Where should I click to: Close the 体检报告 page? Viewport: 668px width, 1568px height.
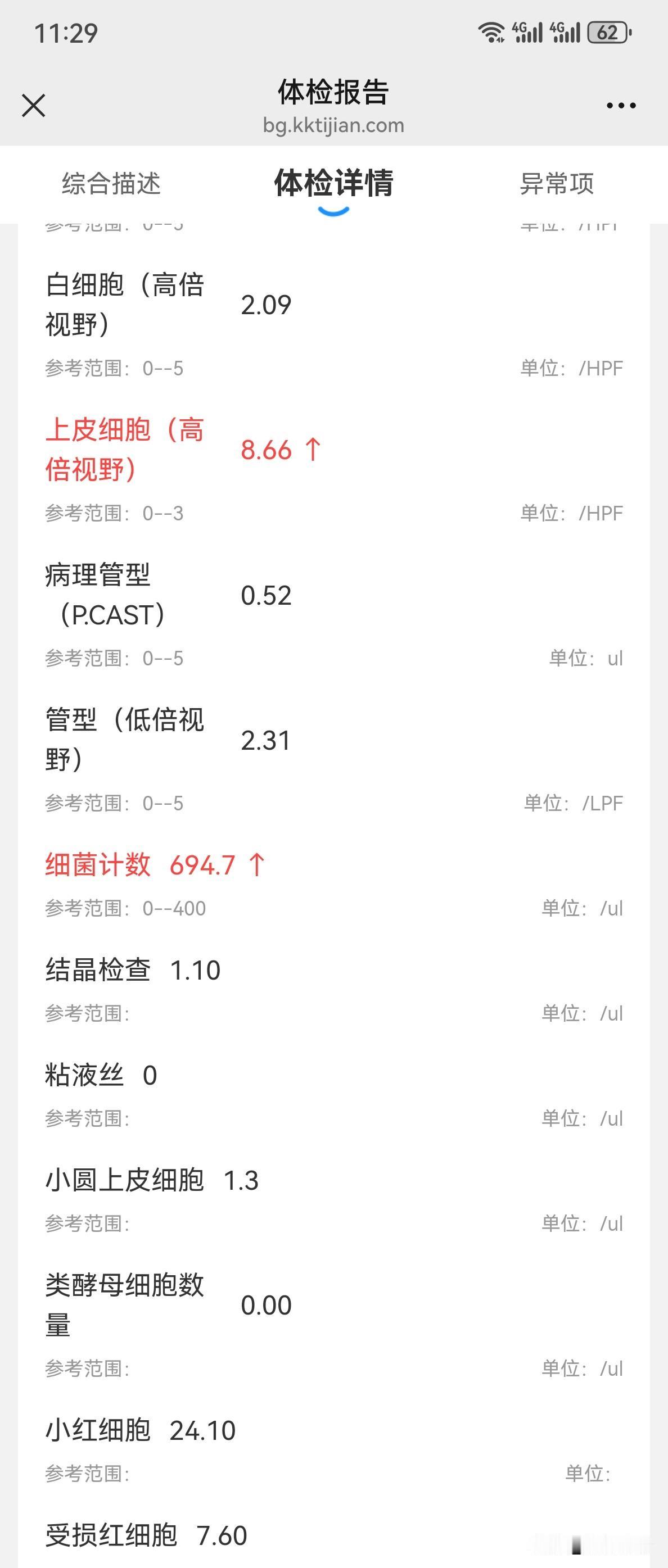click(x=34, y=105)
